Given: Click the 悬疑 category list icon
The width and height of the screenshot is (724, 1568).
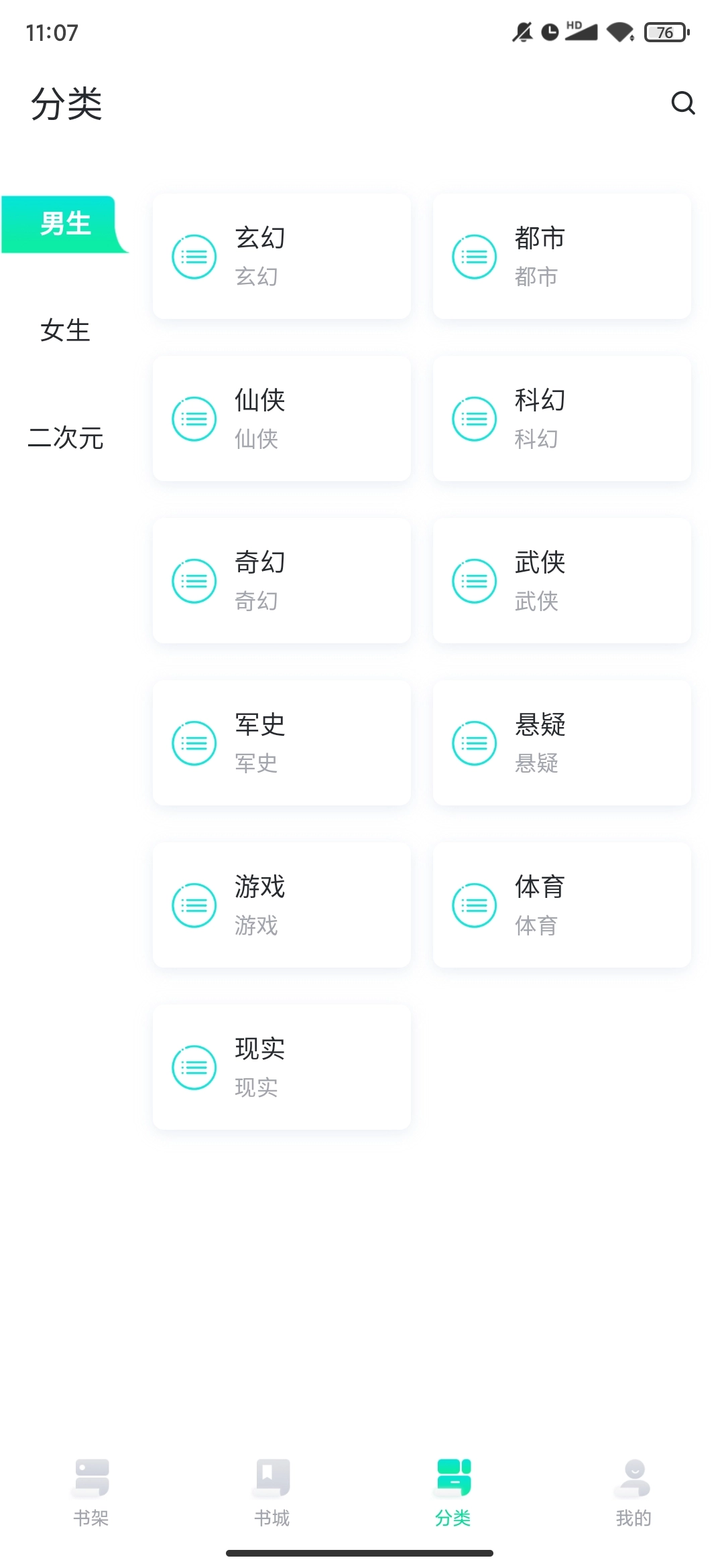Looking at the screenshot, I should click(473, 742).
